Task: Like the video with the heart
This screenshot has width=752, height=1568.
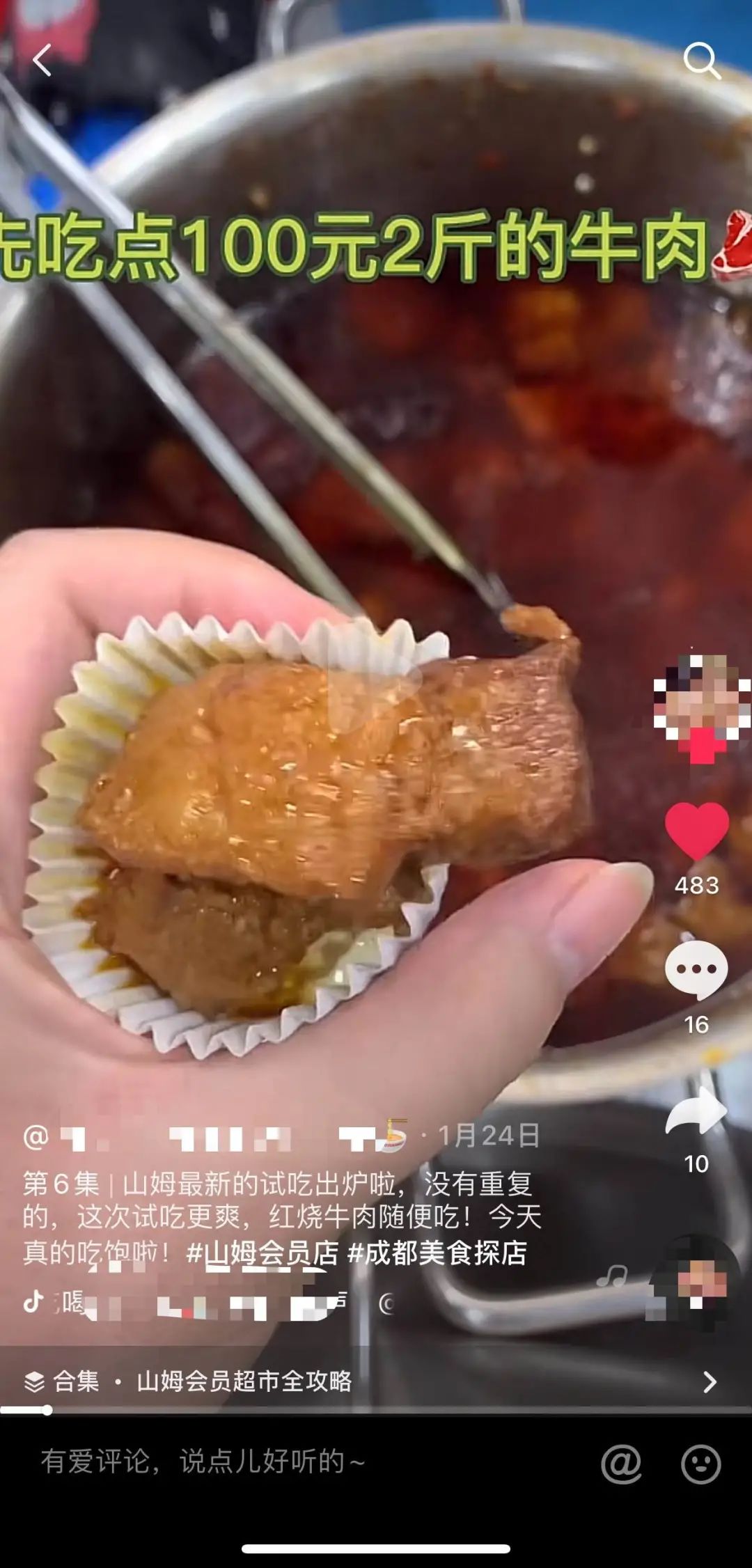Action: click(696, 831)
